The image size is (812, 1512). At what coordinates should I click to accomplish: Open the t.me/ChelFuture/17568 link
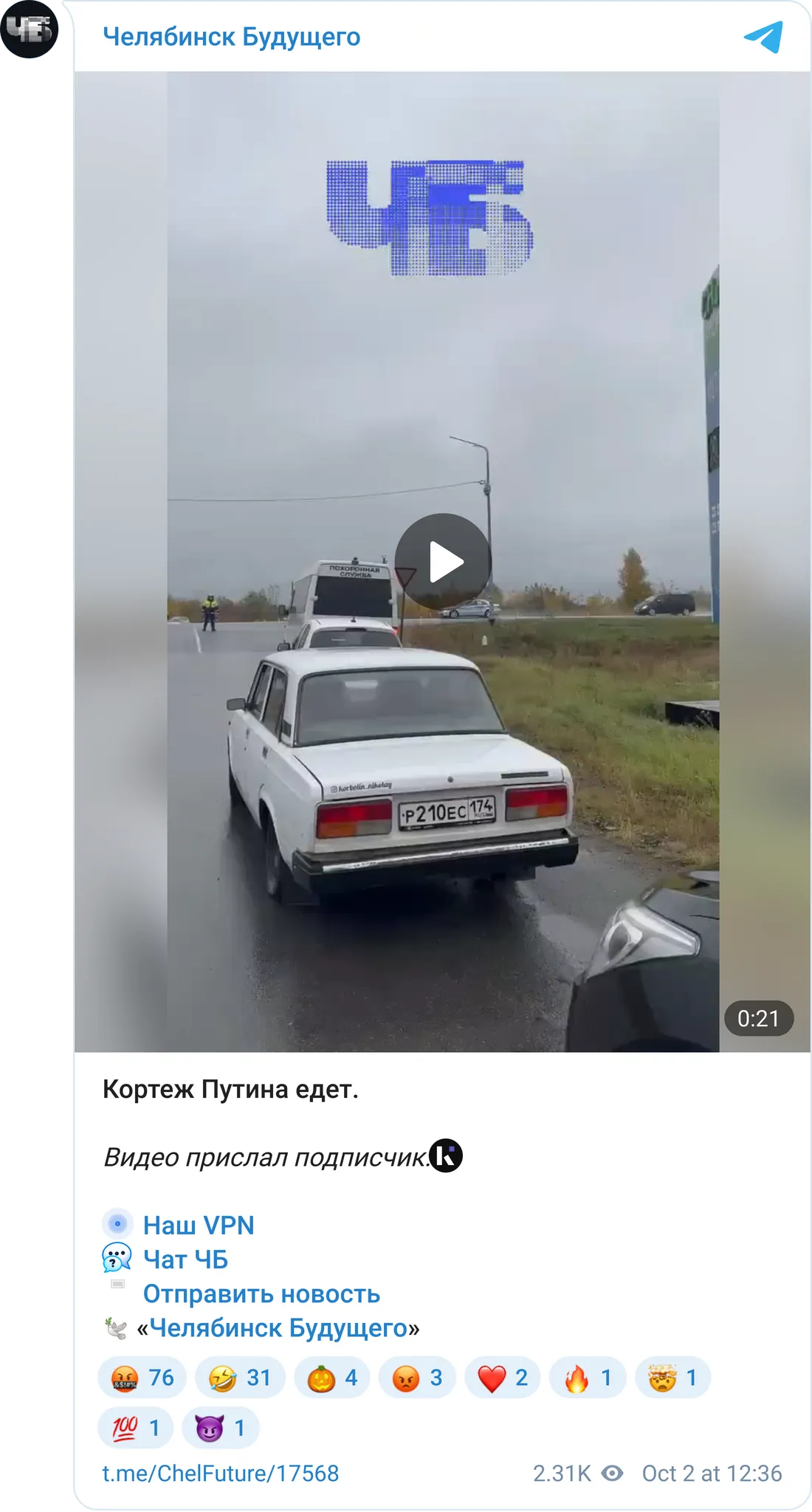(x=220, y=1474)
